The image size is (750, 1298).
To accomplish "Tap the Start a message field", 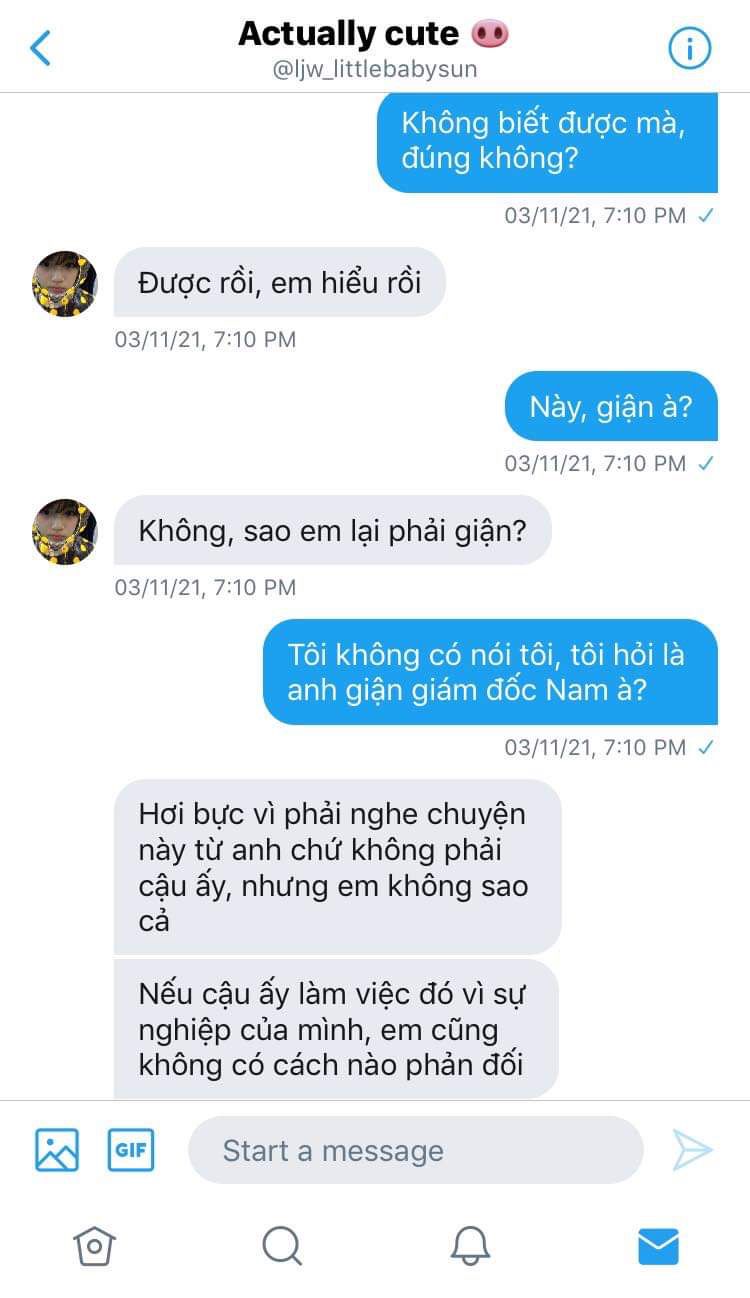I will [x=415, y=1150].
